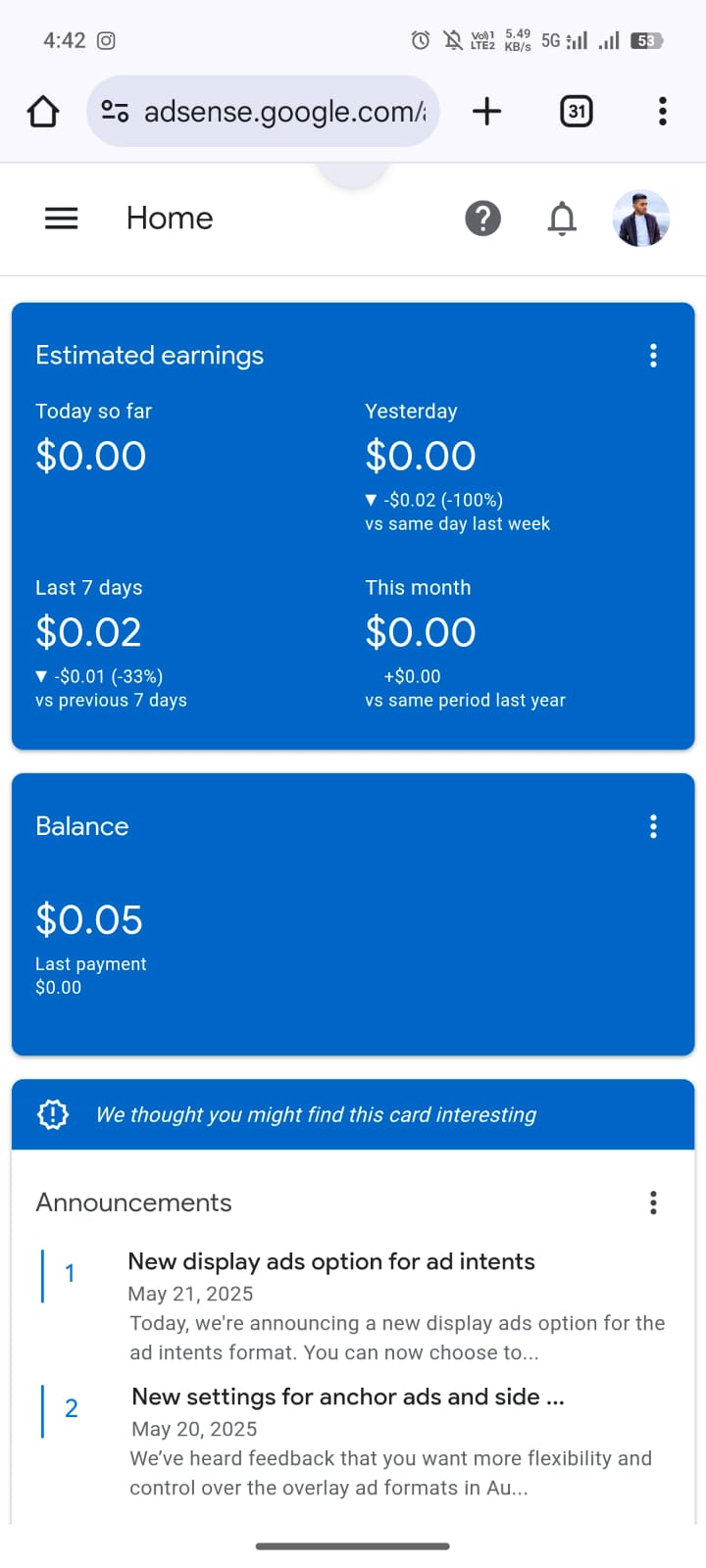Go to the browser home page
The image size is (706, 1568).
[x=43, y=112]
